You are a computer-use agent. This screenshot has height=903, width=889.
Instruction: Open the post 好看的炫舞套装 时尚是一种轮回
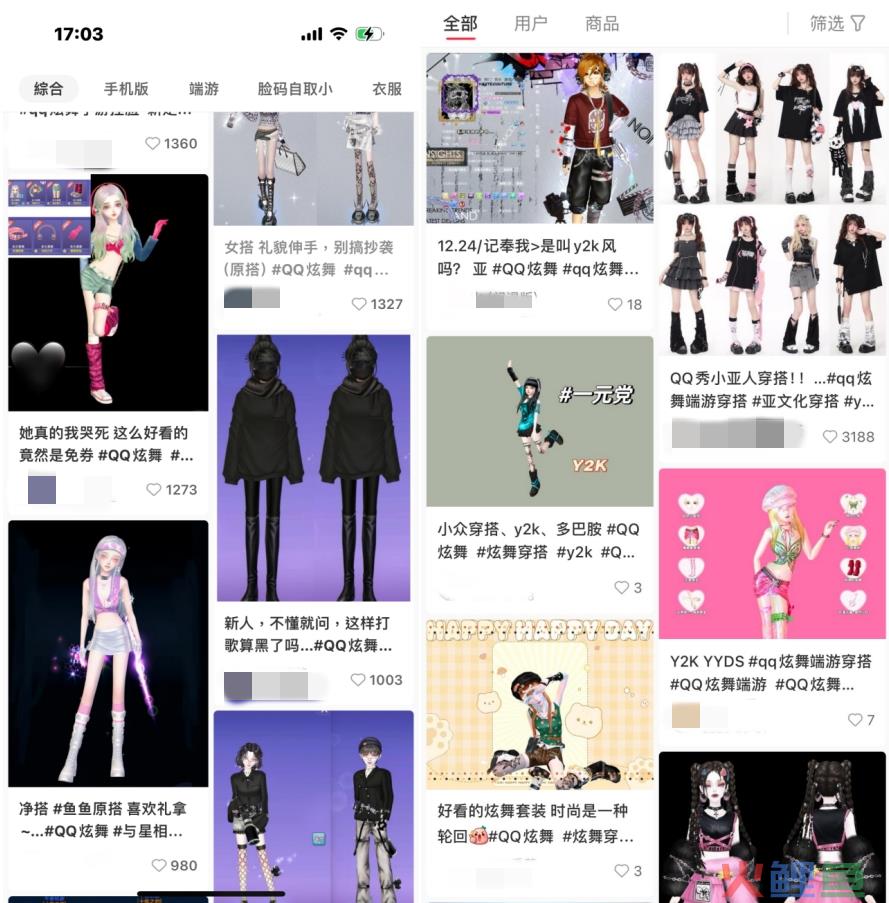(538, 823)
